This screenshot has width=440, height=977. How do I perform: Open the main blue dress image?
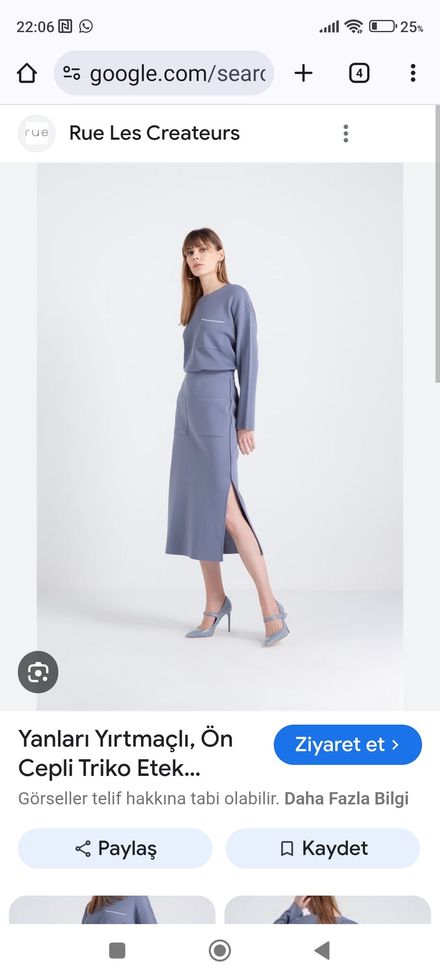tap(220, 436)
